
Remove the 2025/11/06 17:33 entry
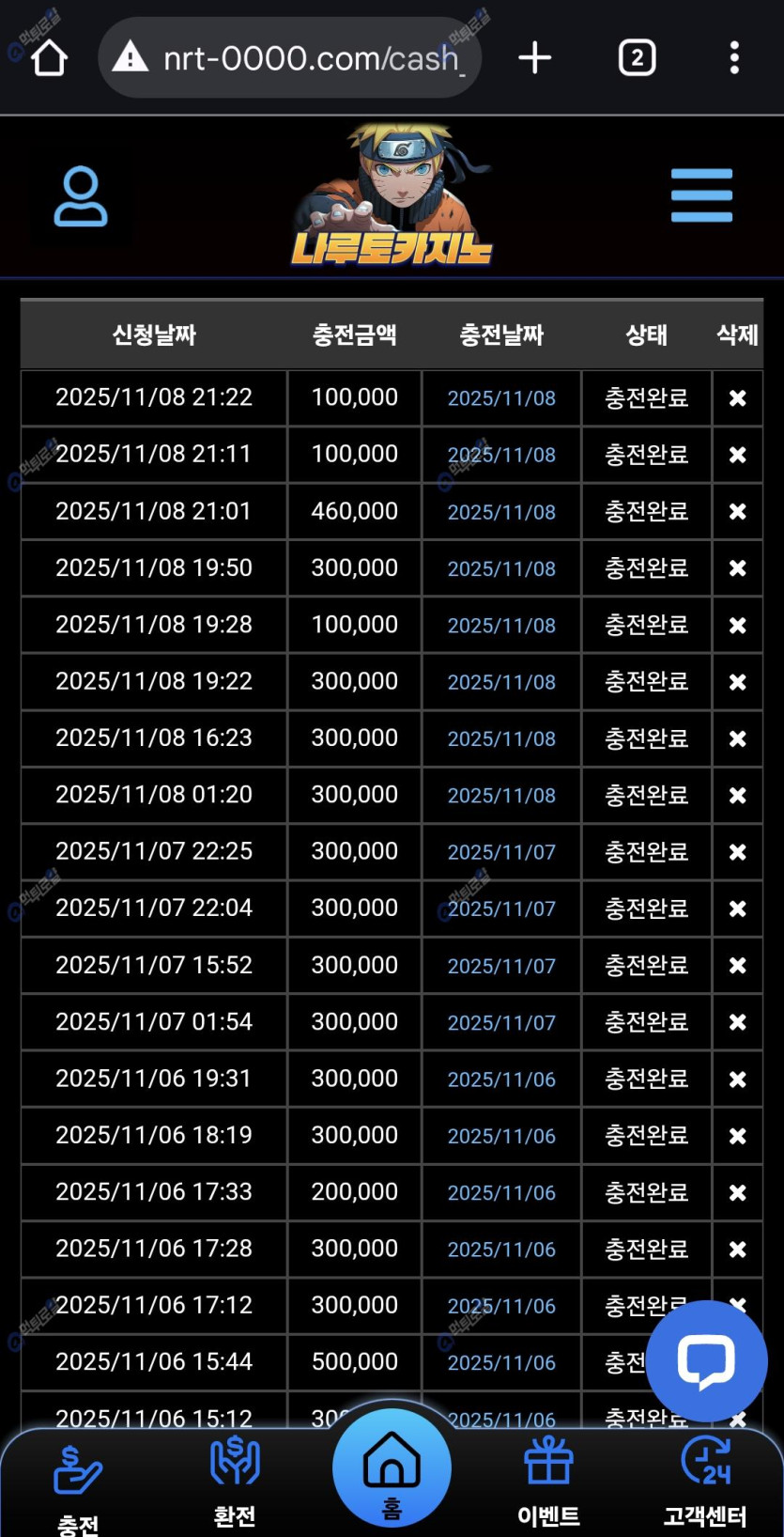click(x=738, y=1192)
